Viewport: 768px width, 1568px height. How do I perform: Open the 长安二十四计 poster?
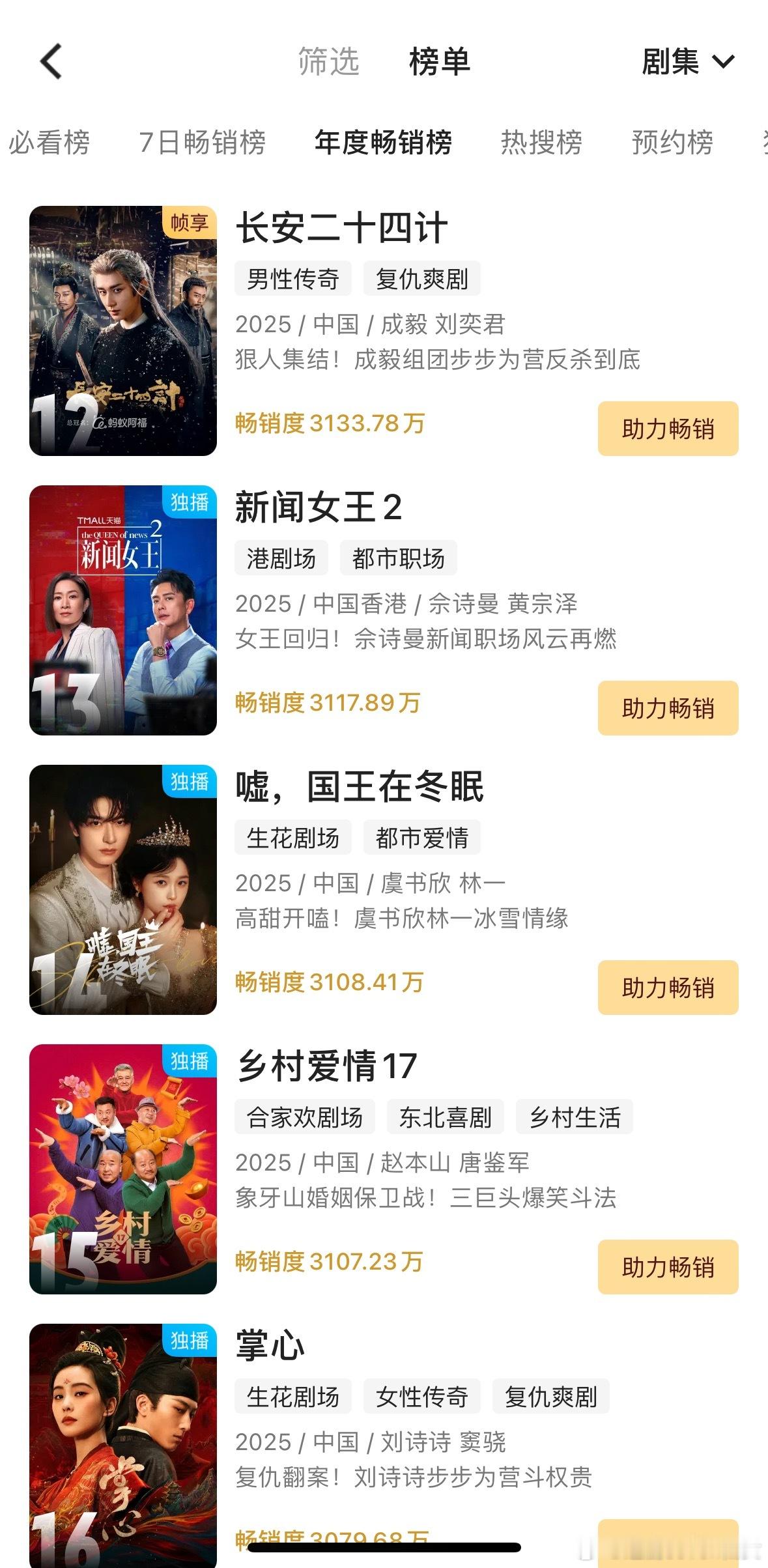(123, 331)
